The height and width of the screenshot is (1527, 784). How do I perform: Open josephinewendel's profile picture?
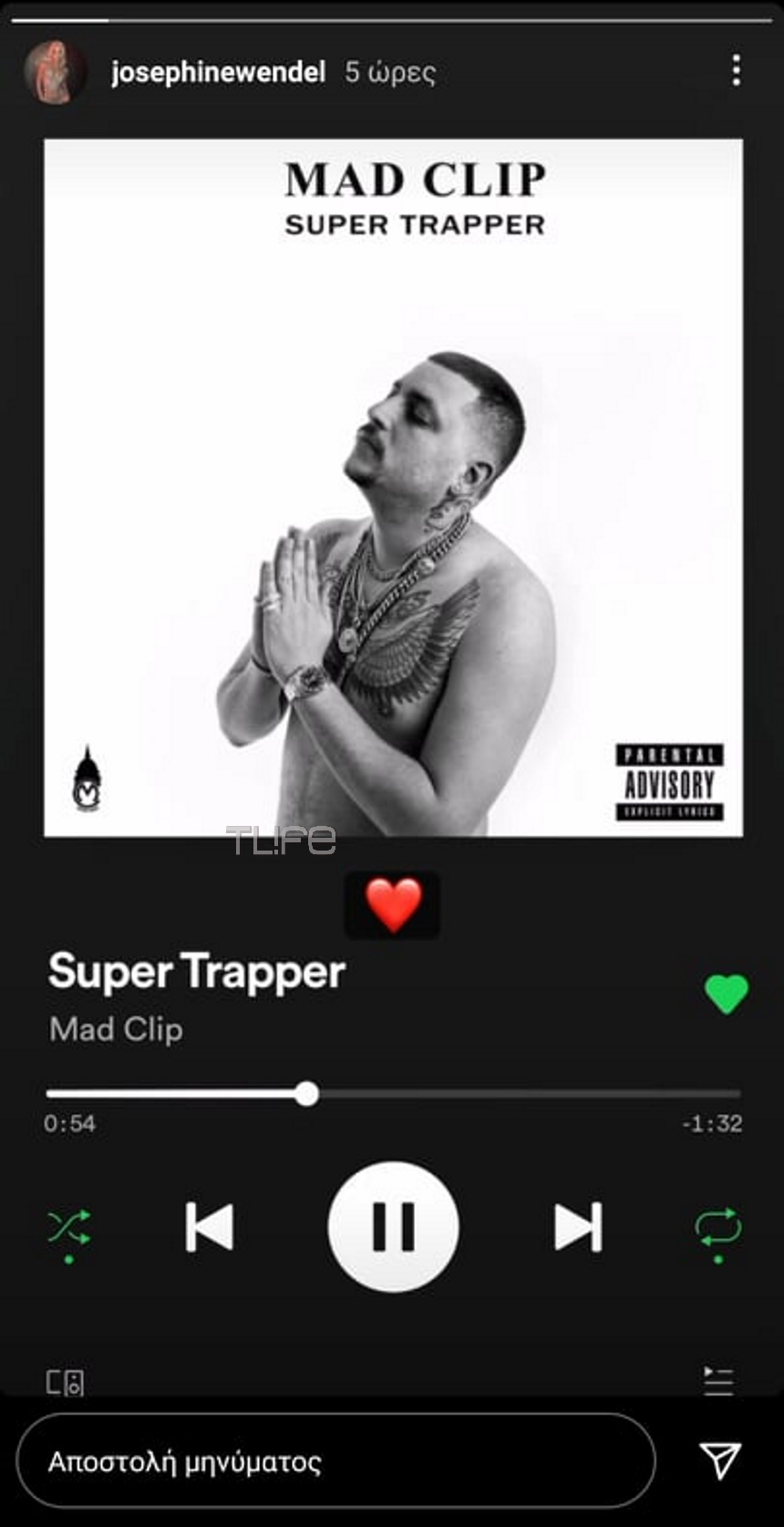pos(54,71)
